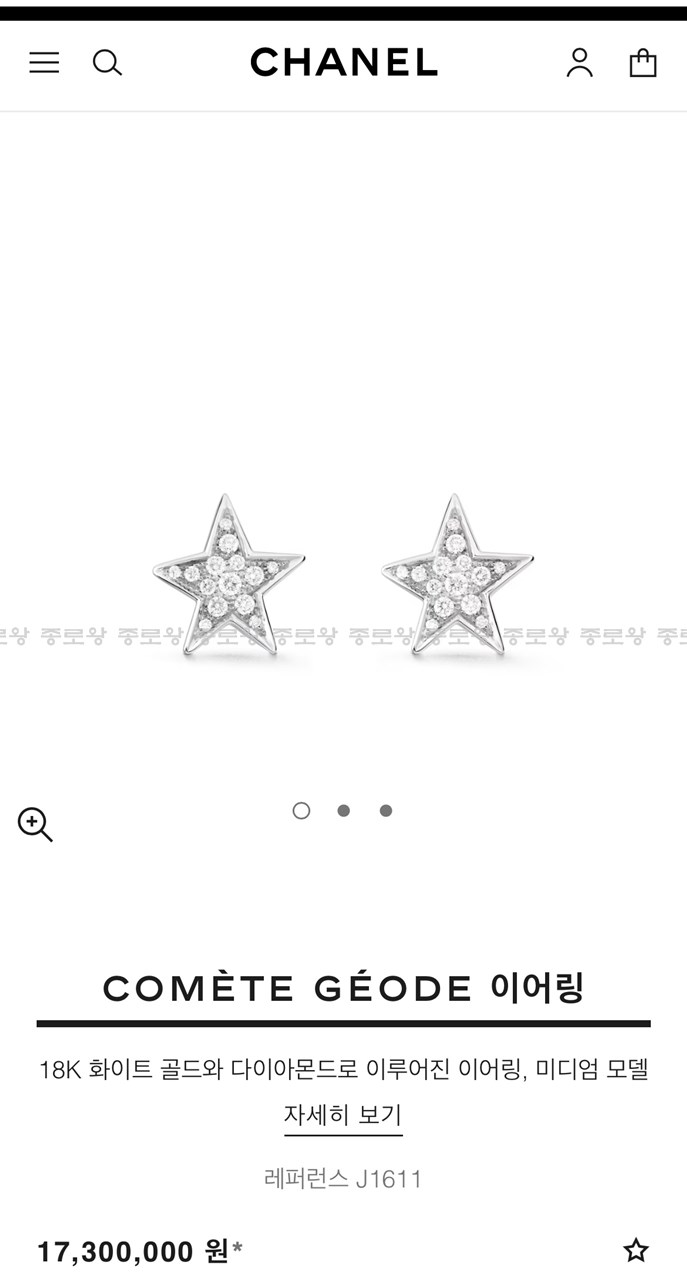Open the 자세히 보기 details link

[x=343, y=1115]
